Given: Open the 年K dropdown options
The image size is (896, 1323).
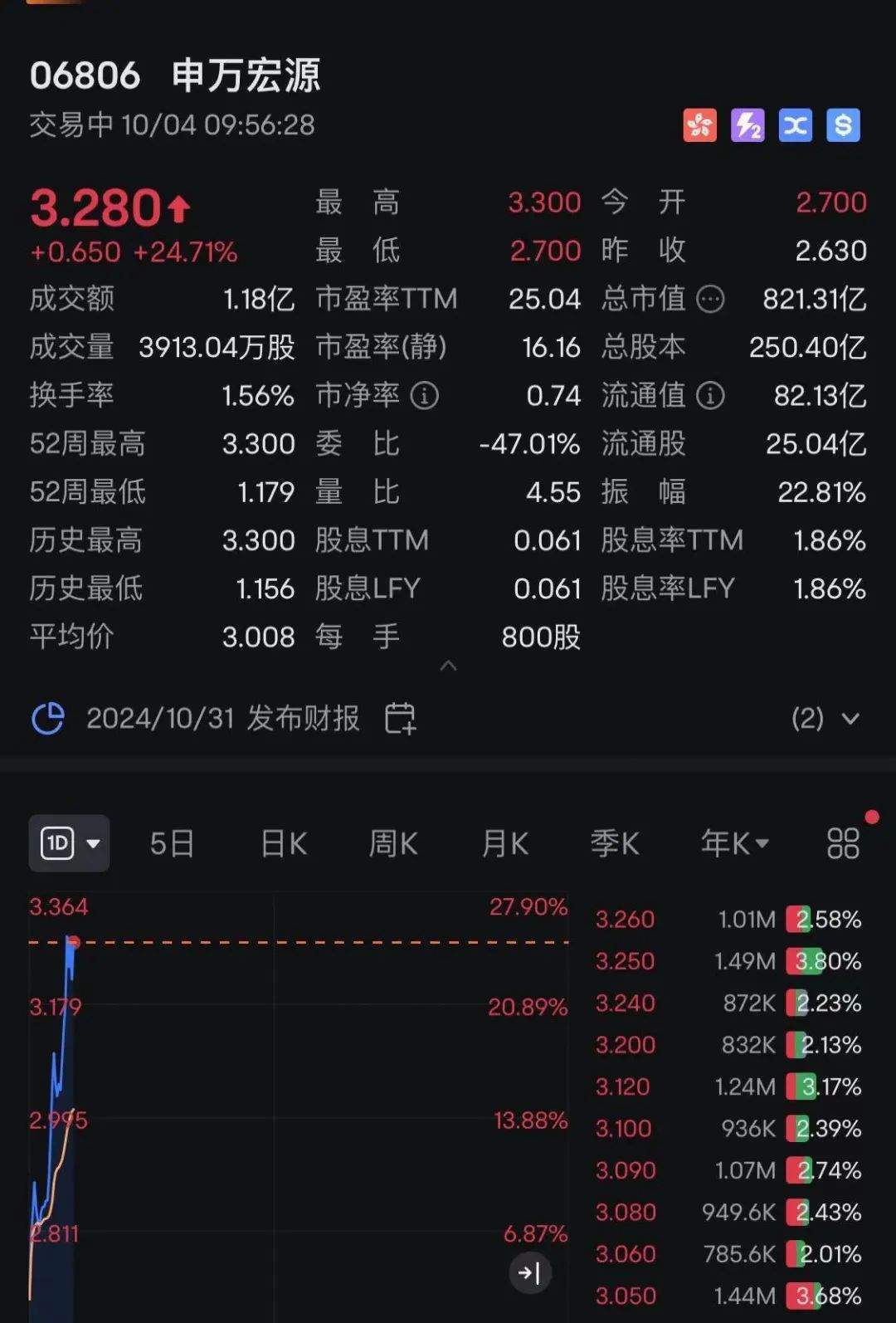Looking at the screenshot, I should 734,843.
